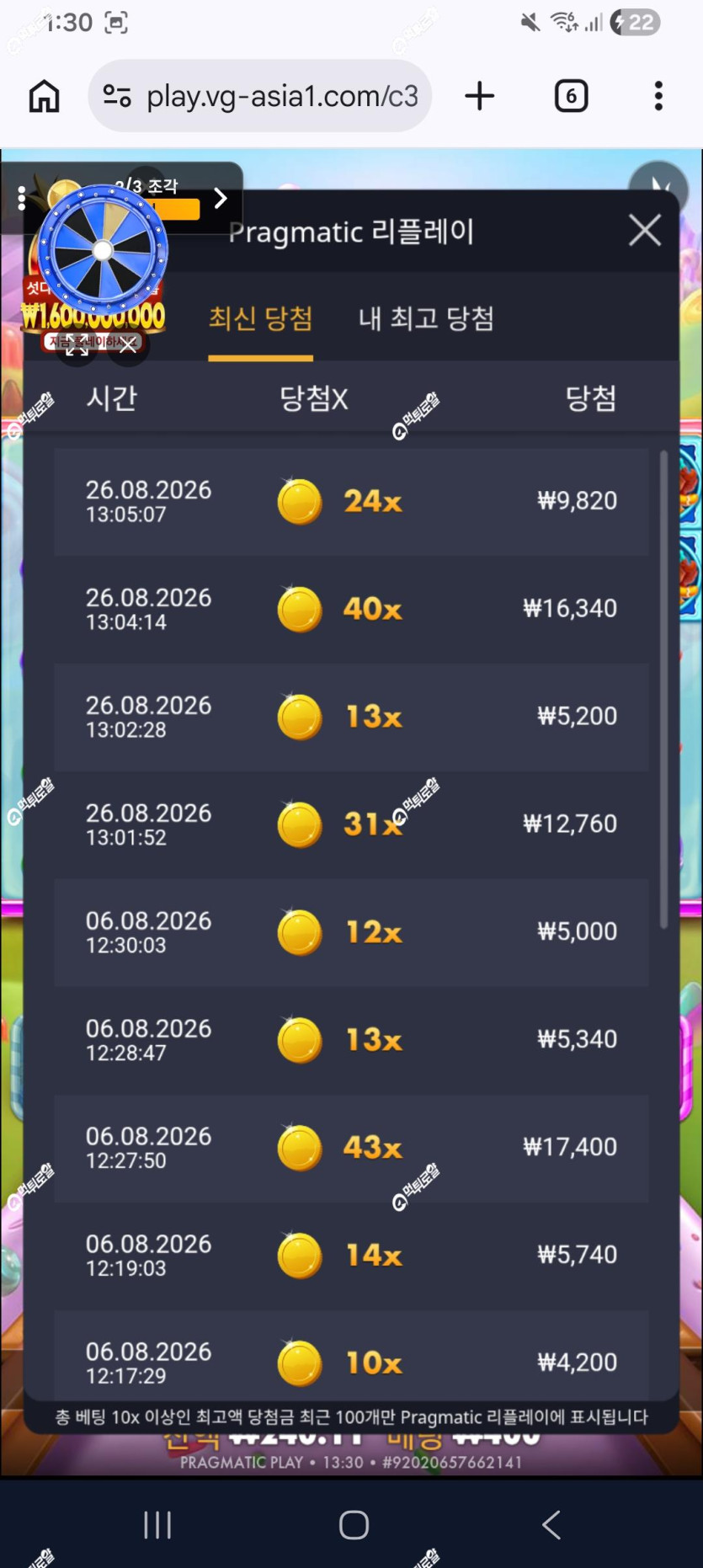The height and width of the screenshot is (1568, 703).
Task: Tap the address bar showing play.vg-asia1.com
Action: (260, 96)
